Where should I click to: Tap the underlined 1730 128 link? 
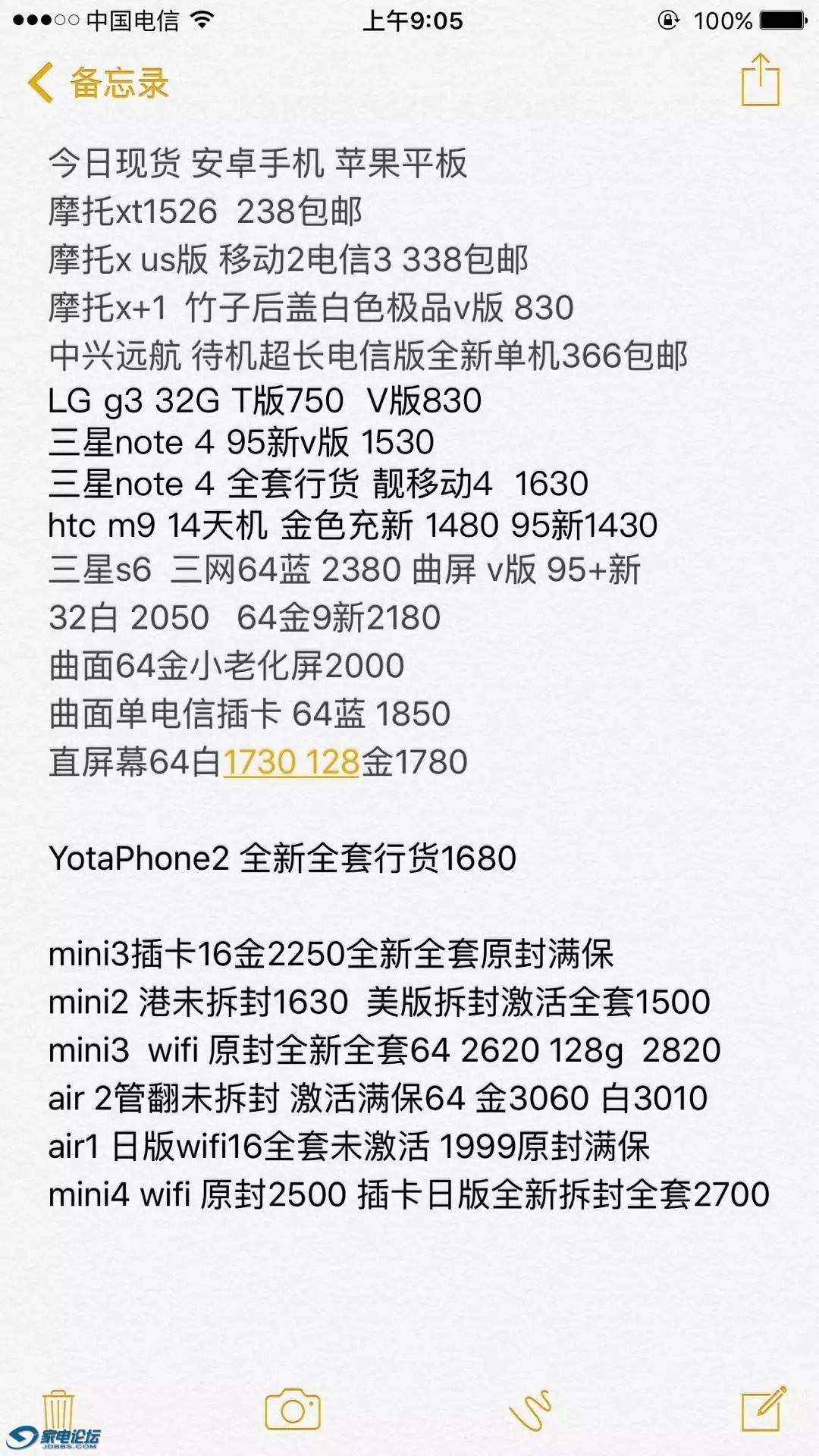tap(291, 762)
